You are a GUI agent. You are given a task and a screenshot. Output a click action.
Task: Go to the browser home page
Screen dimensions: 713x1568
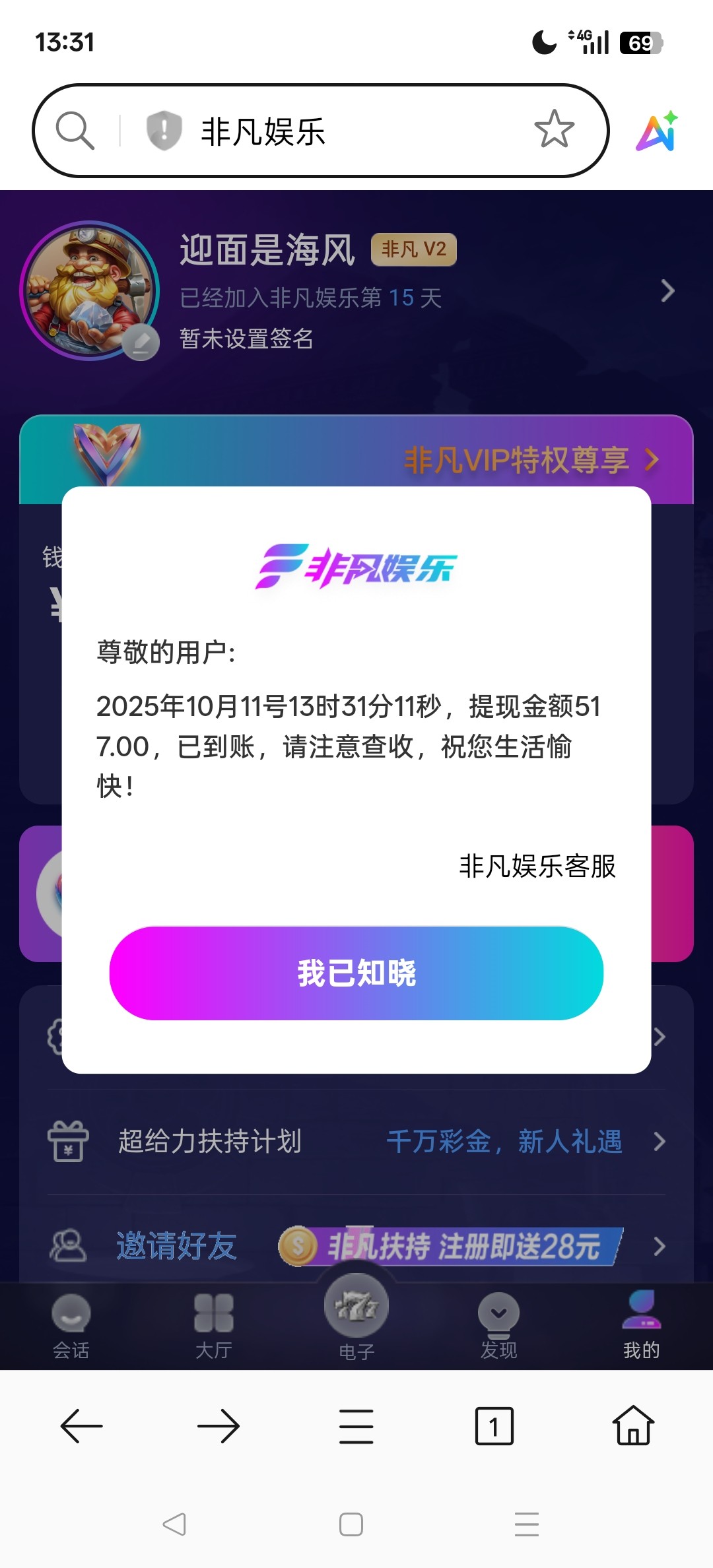click(633, 1426)
